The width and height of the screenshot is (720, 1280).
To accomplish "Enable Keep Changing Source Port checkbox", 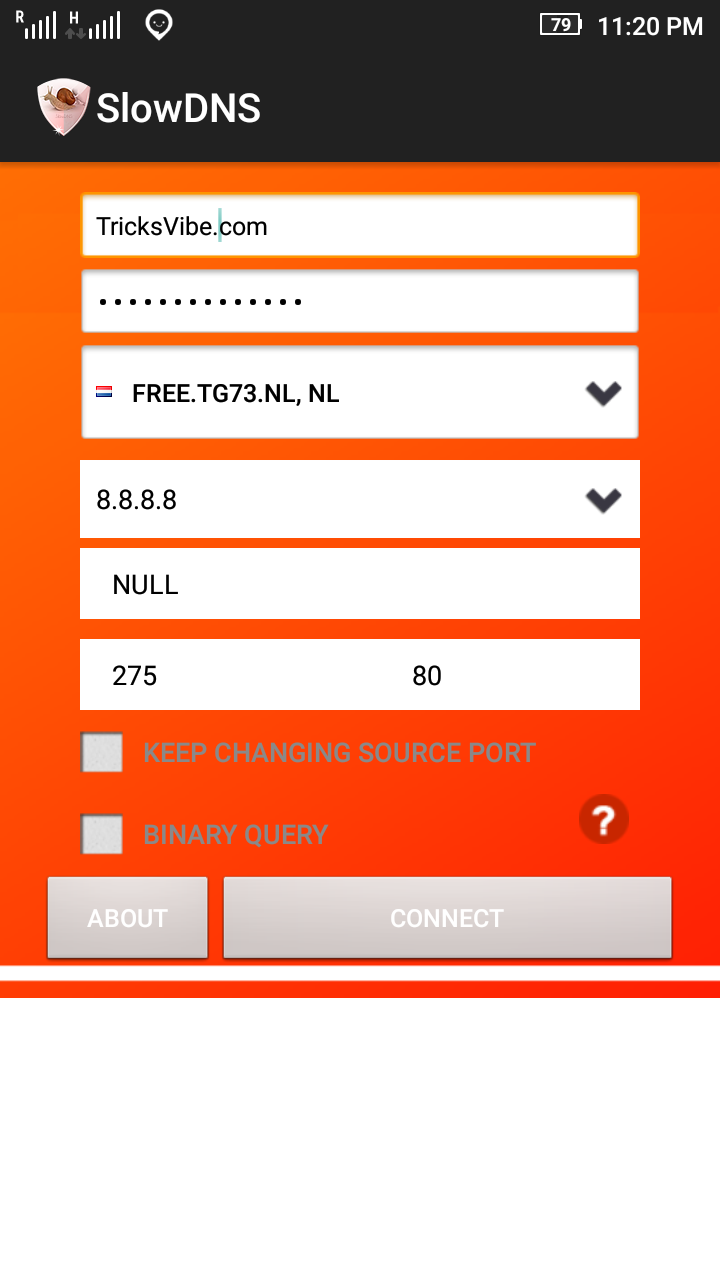I will (x=102, y=753).
